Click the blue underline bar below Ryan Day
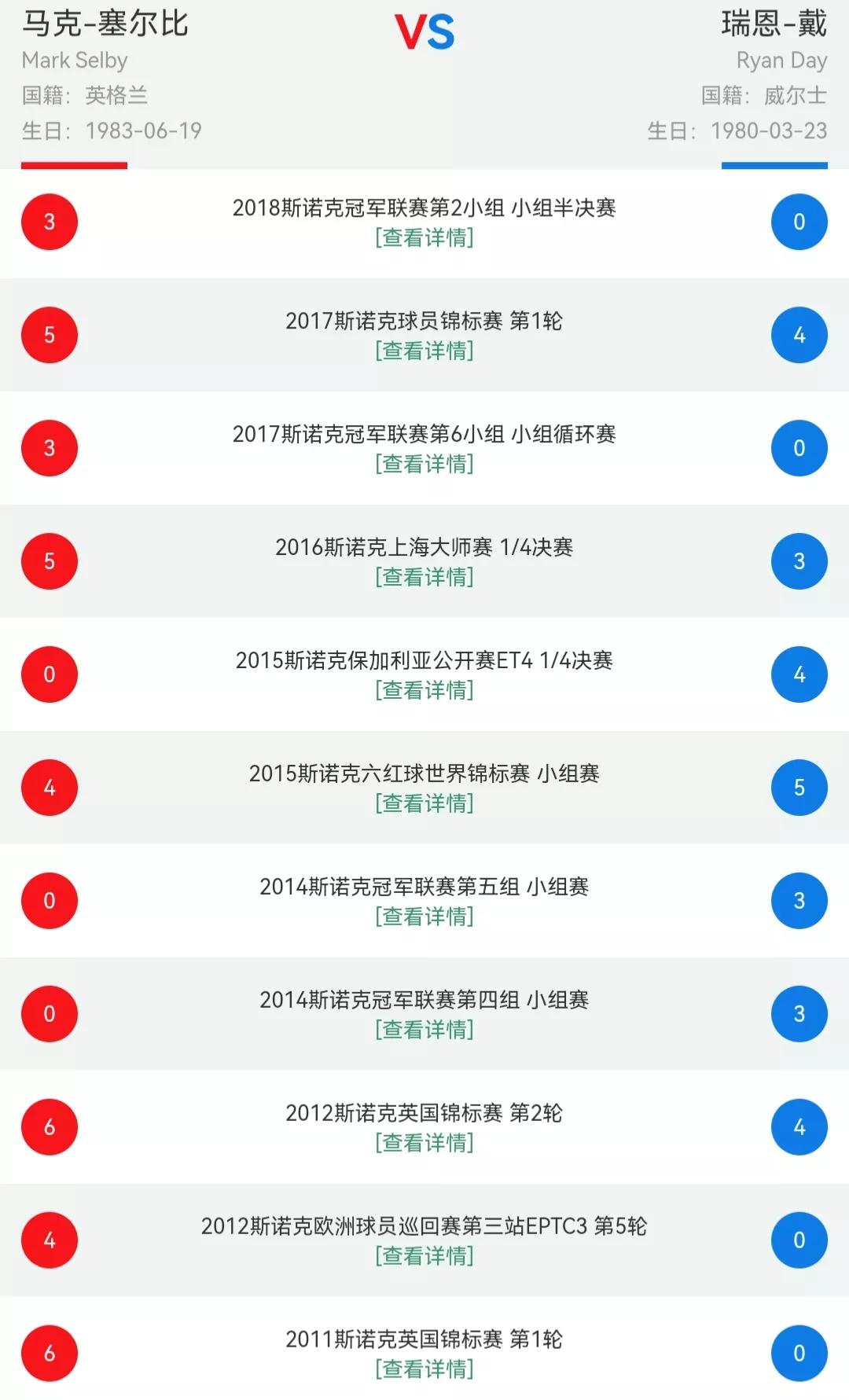 (774, 166)
